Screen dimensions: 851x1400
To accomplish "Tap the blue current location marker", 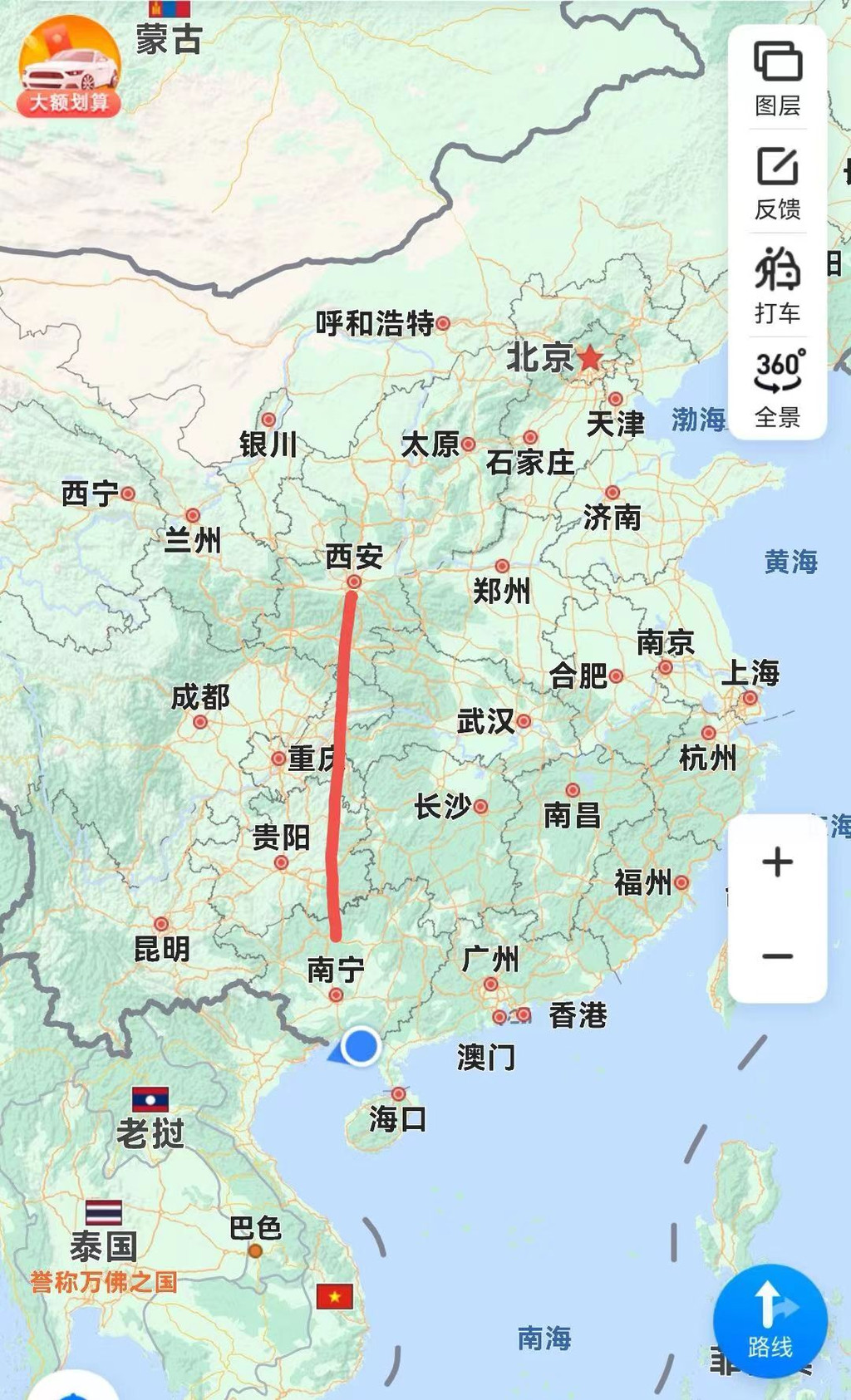I will pos(361,1046).
